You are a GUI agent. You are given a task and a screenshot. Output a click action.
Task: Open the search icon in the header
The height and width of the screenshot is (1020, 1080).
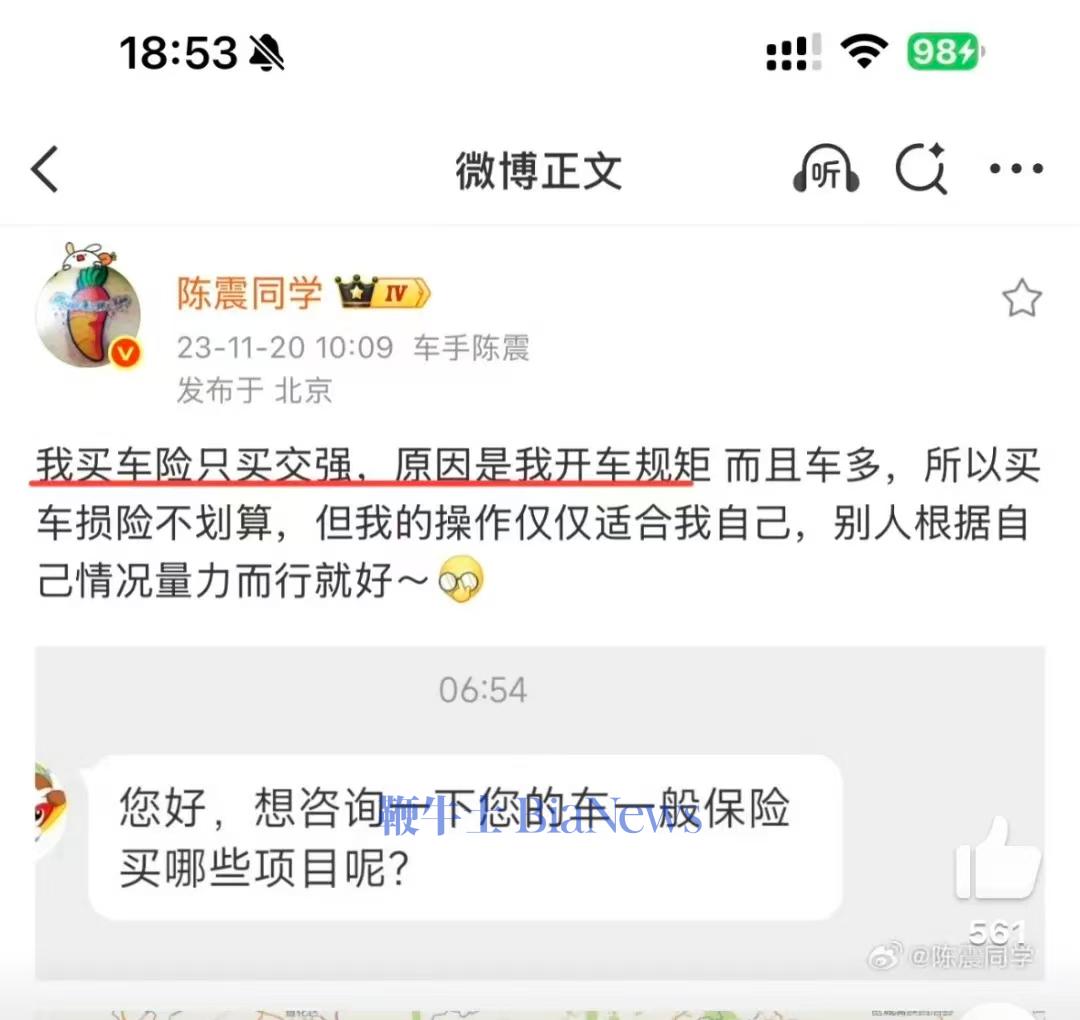tap(920, 169)
